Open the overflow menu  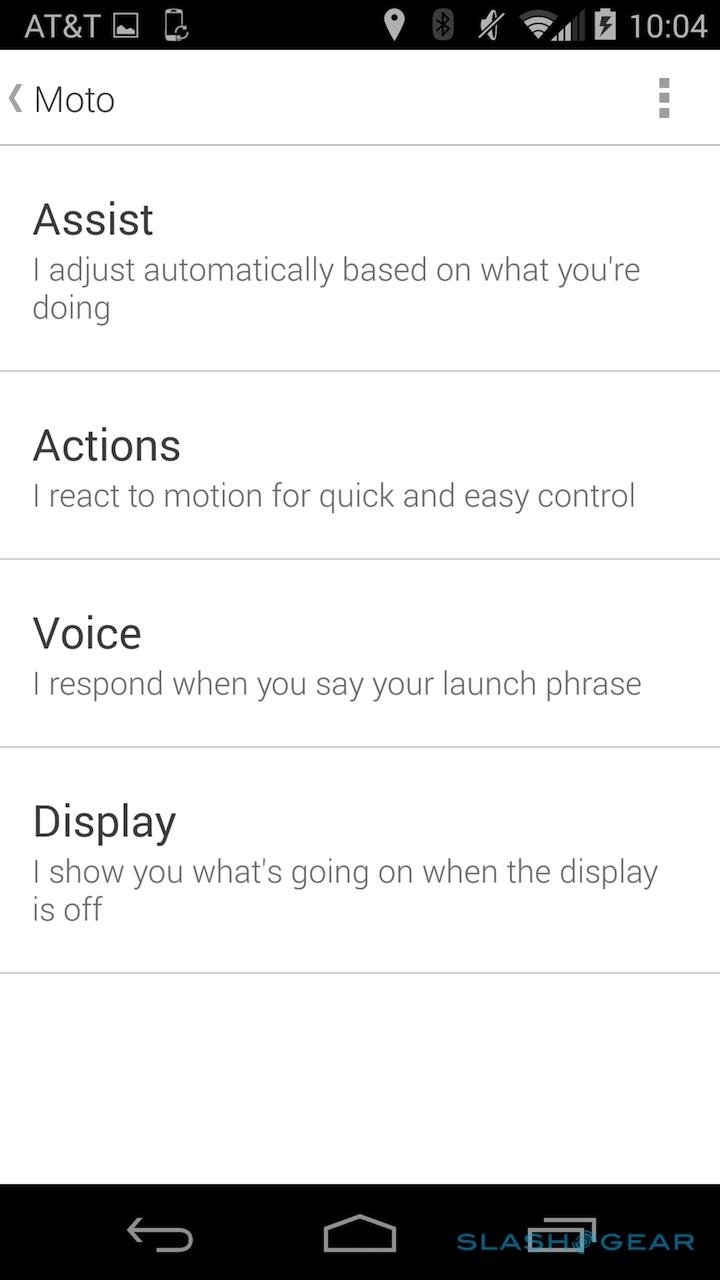coord(664,98)
